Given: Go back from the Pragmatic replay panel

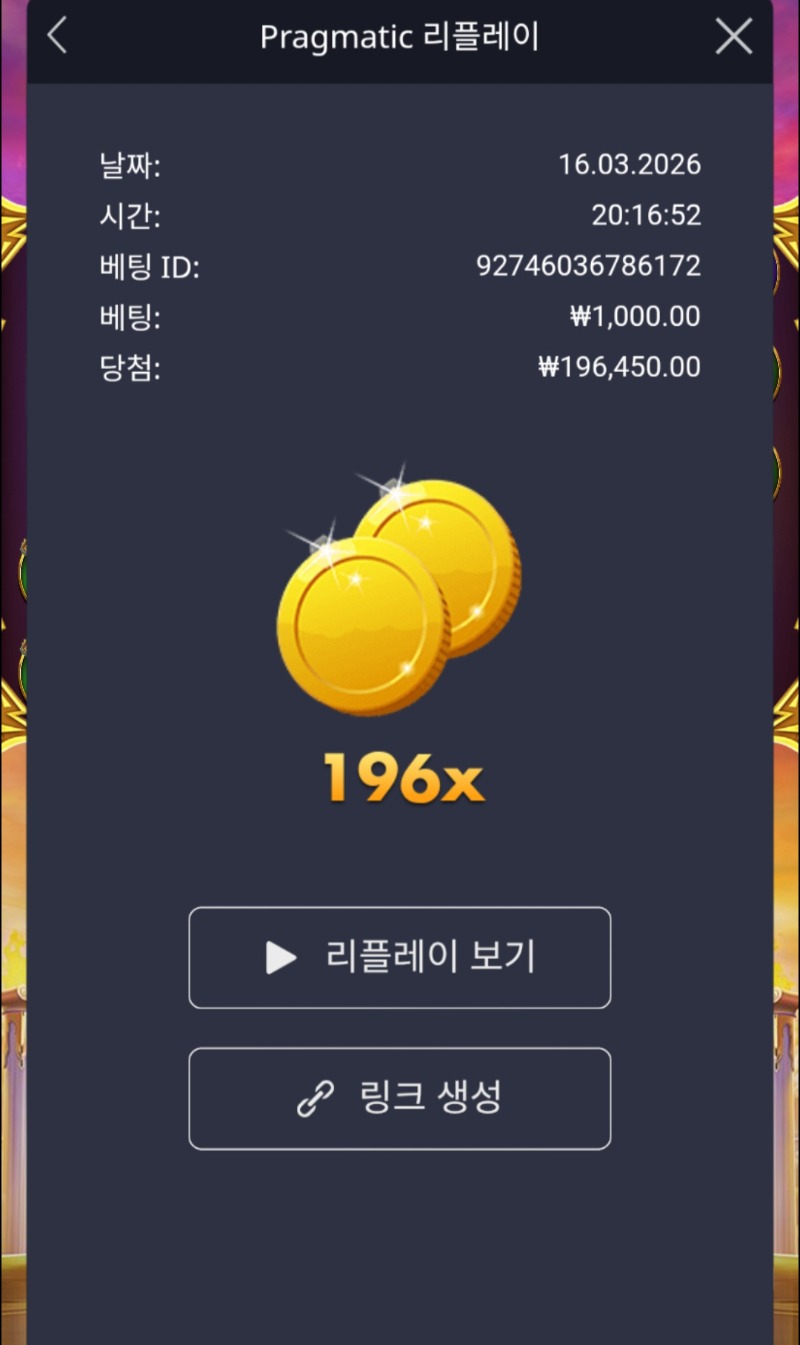Looking at the screenshot, I should 57,37.
